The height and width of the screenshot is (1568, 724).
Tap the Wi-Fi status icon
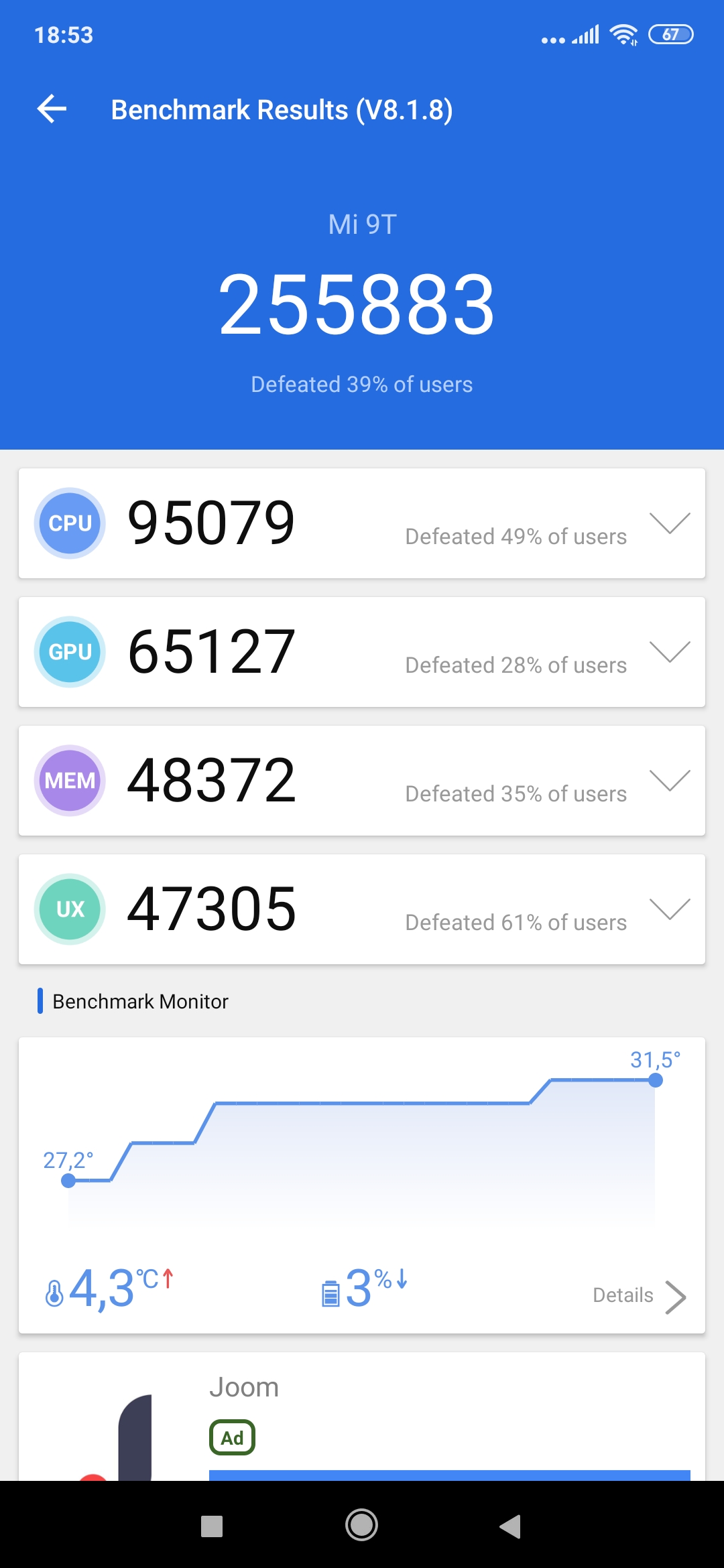[624, 35]
